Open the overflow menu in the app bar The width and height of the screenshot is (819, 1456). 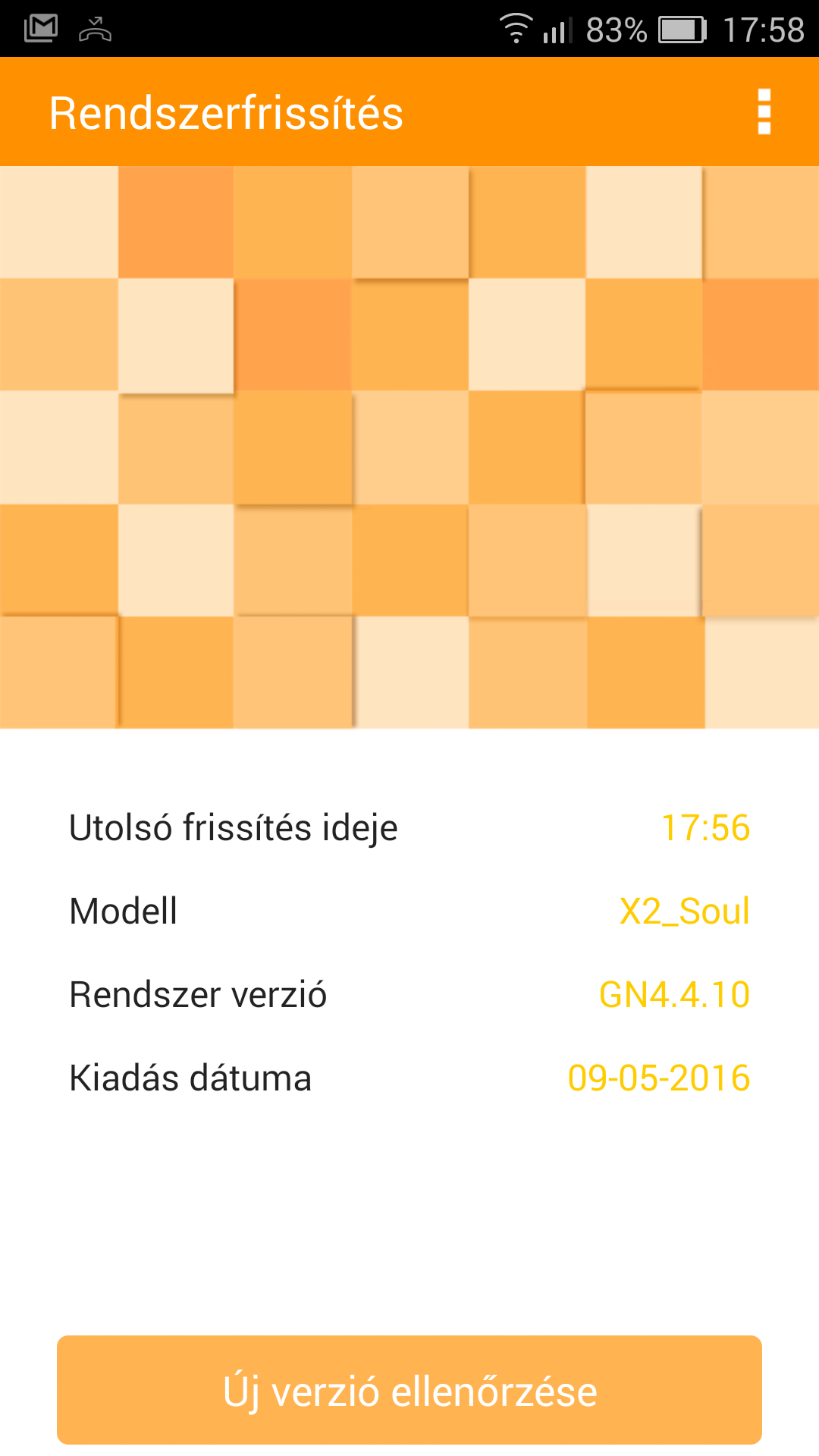[x=764, y=112]
